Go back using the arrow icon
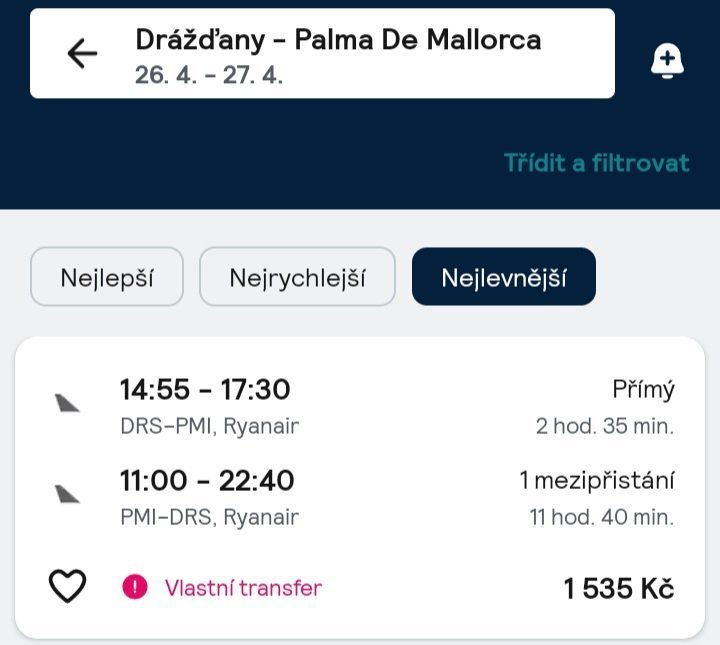720x645 pixels. coord(82,54)
